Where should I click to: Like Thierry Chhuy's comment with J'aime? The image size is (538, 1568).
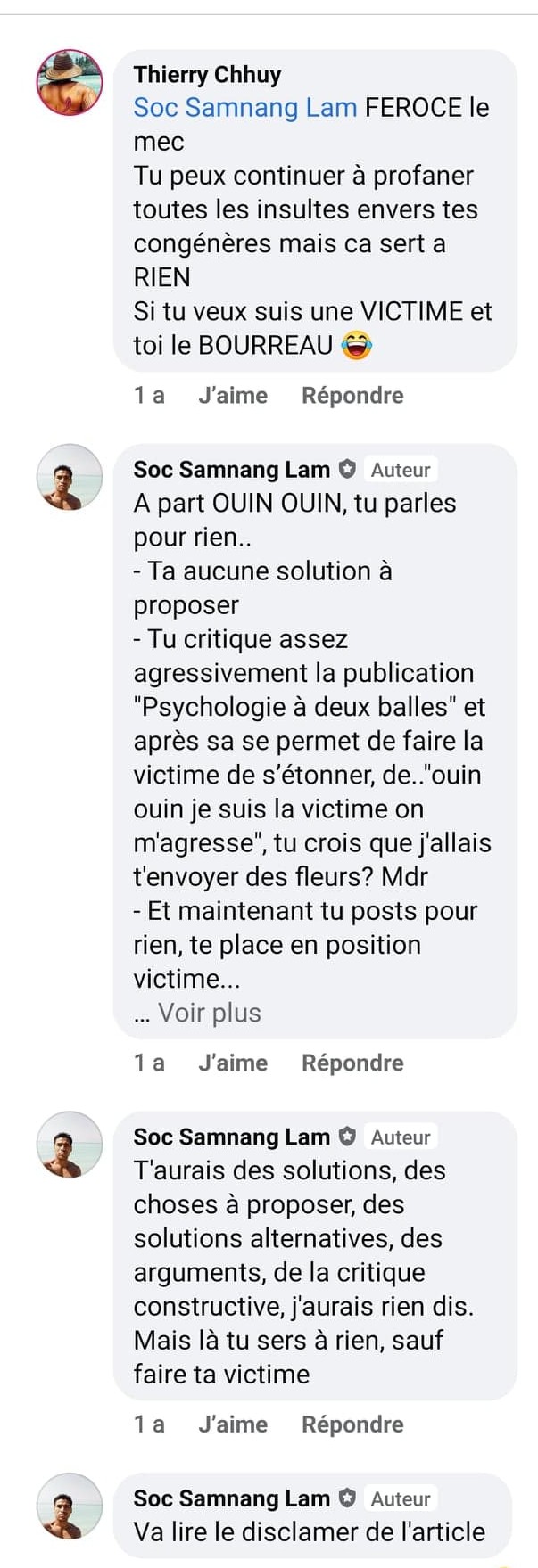(233, 396)
